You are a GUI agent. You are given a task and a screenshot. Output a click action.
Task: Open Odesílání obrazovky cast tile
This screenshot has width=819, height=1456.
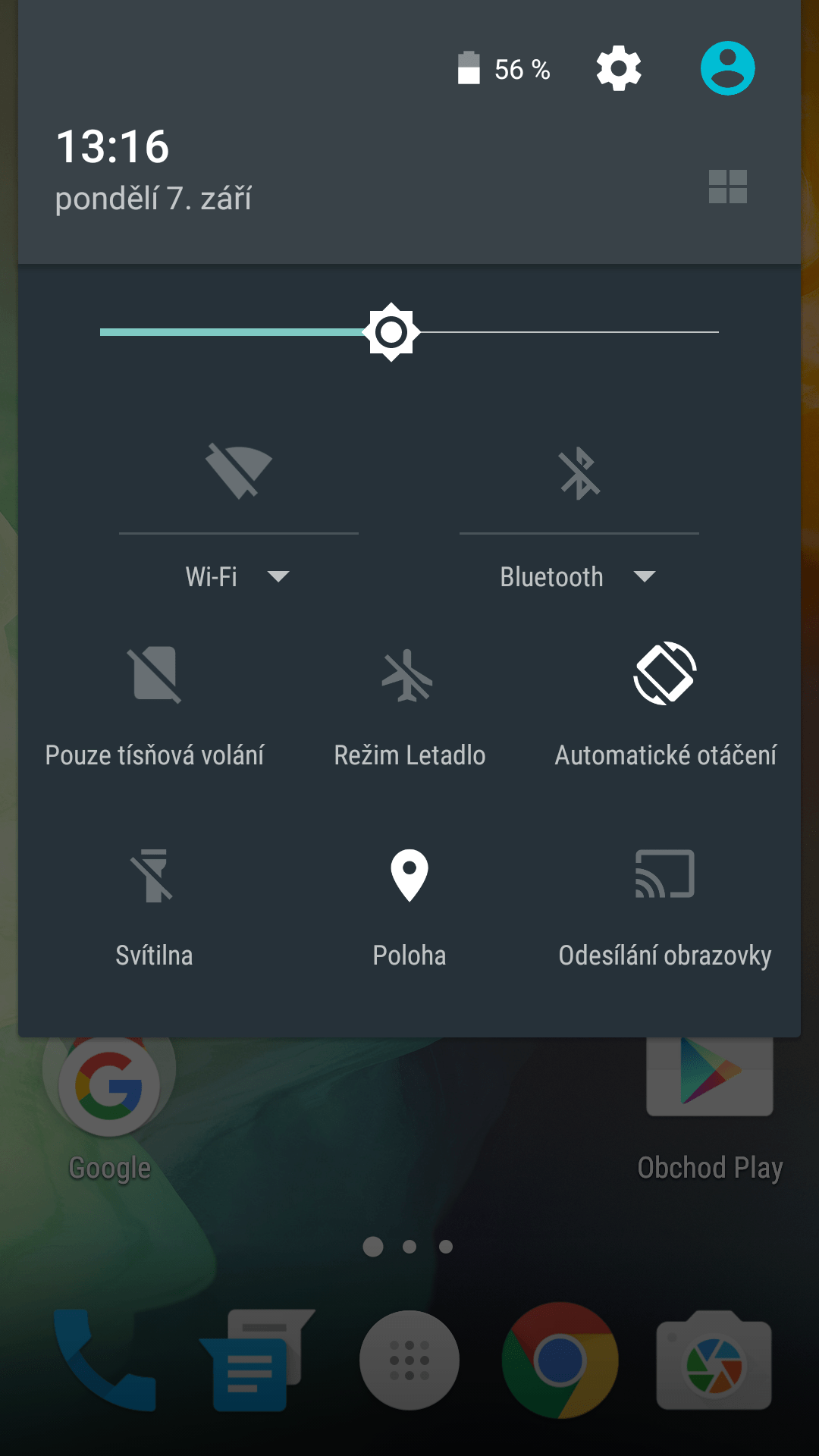tap(665, 908)
